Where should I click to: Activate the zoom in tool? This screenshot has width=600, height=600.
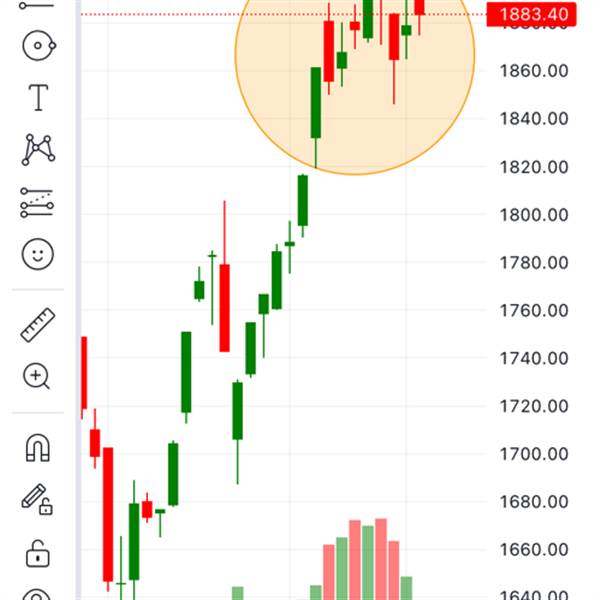[x=36, y=376]
